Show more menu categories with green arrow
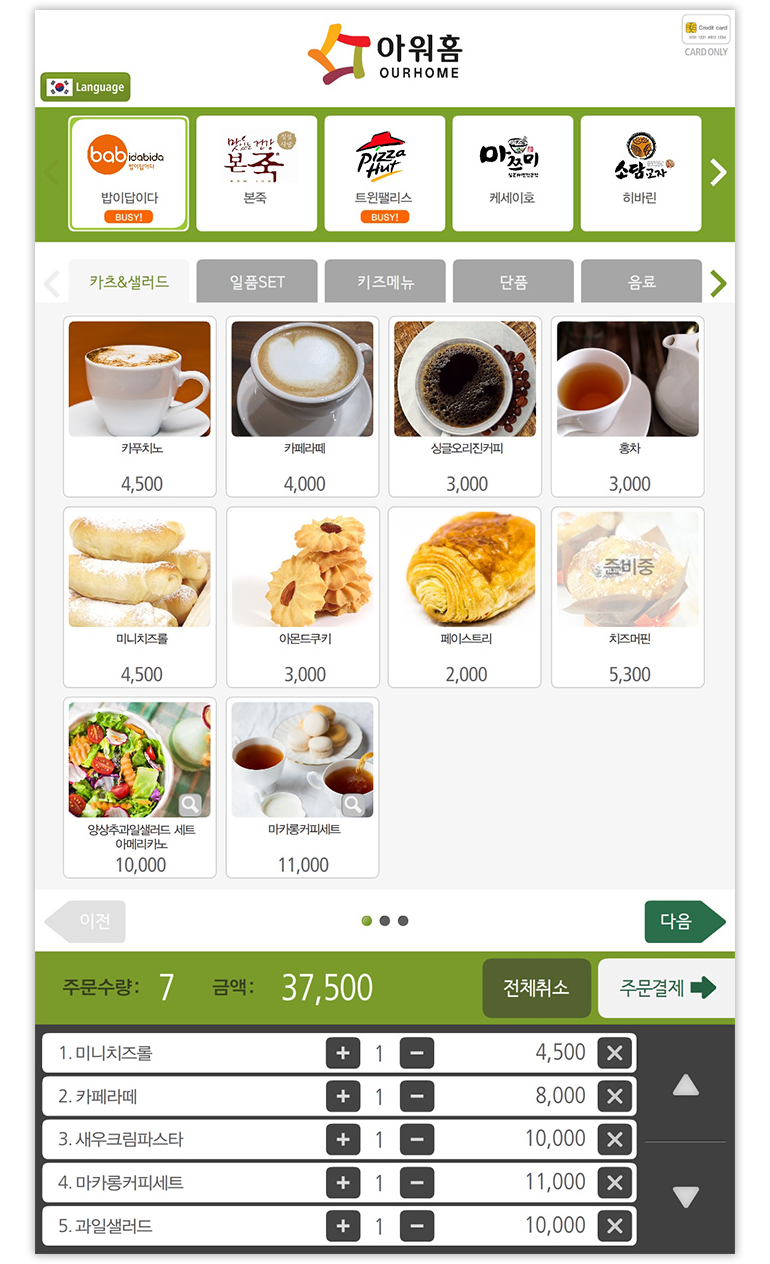Image resolution: width=770 pixels, height=1264 pixels. coord(718,283)
